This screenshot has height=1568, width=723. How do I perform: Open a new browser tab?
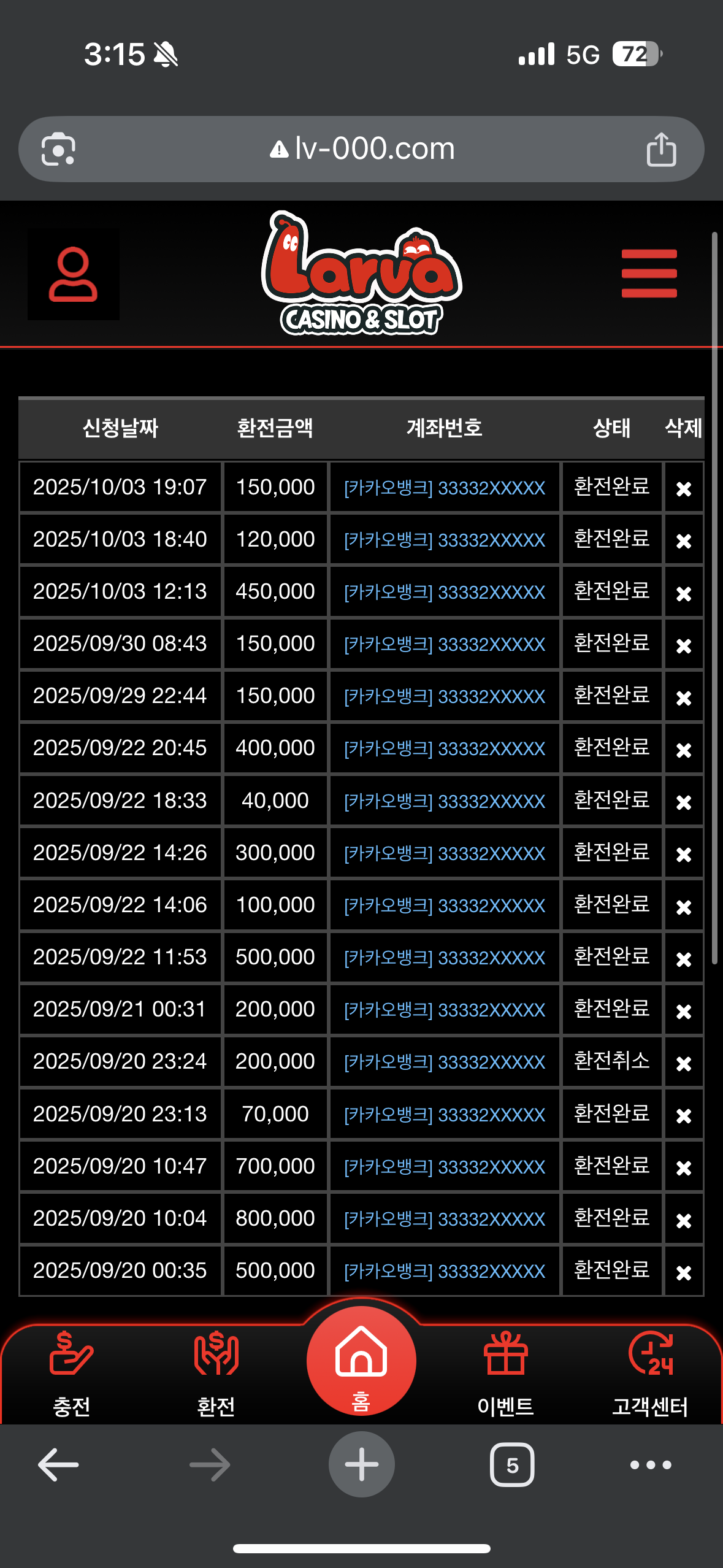tap(361, 1465)
